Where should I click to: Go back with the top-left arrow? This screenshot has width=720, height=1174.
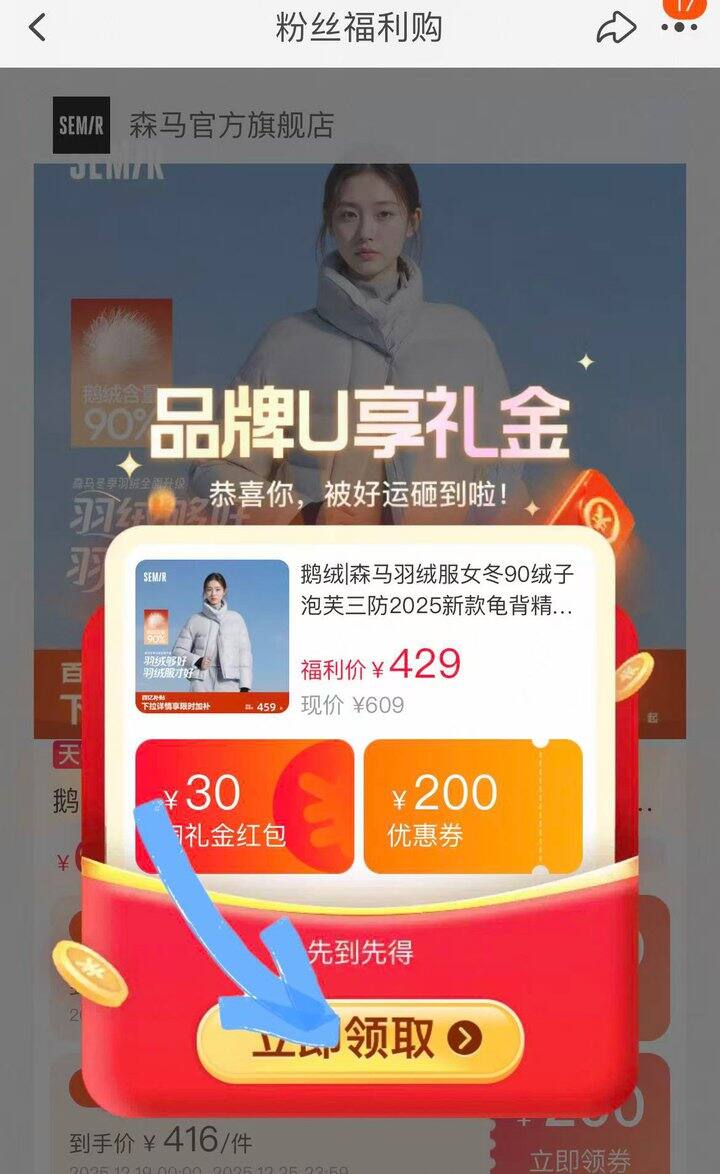pos(37,28)
